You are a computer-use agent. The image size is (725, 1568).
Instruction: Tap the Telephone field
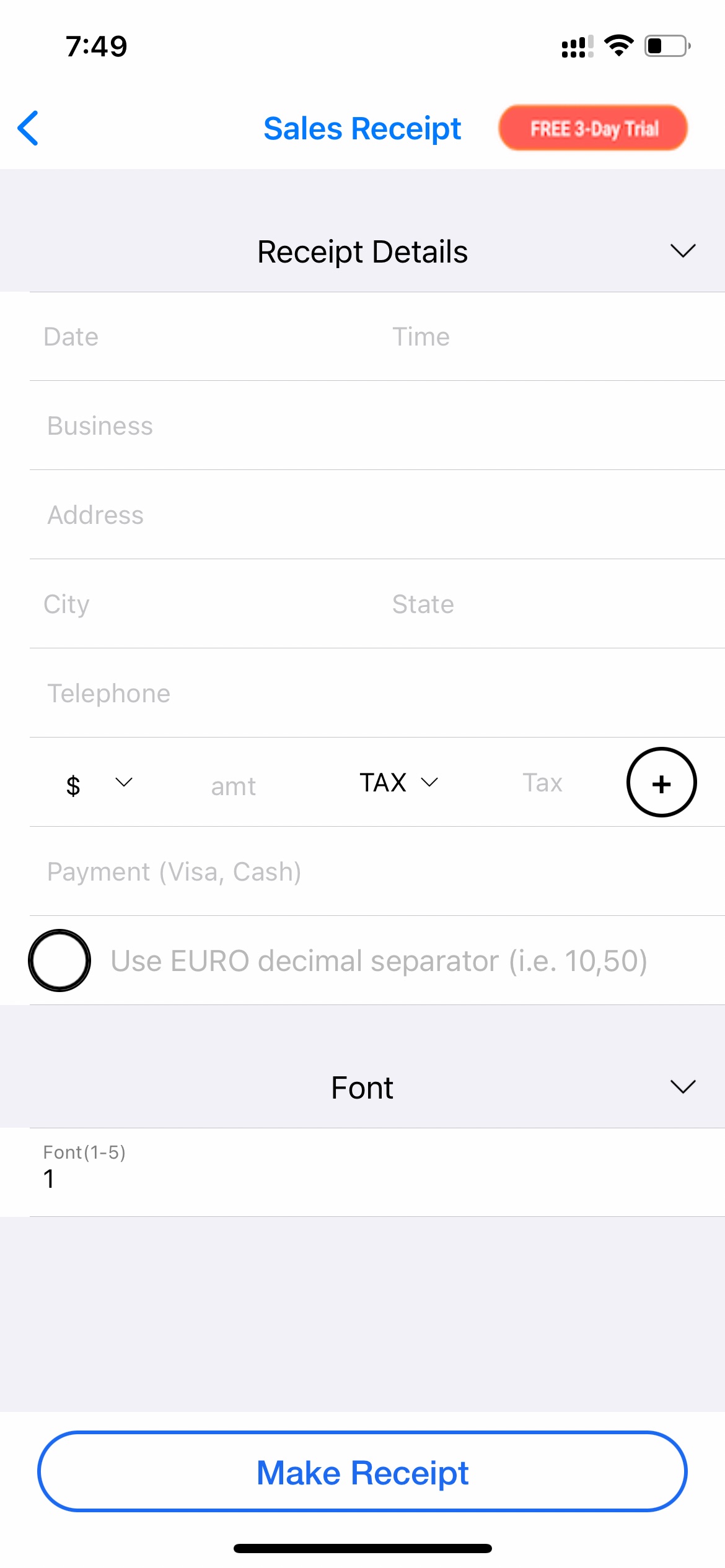[x=377, y=693]
